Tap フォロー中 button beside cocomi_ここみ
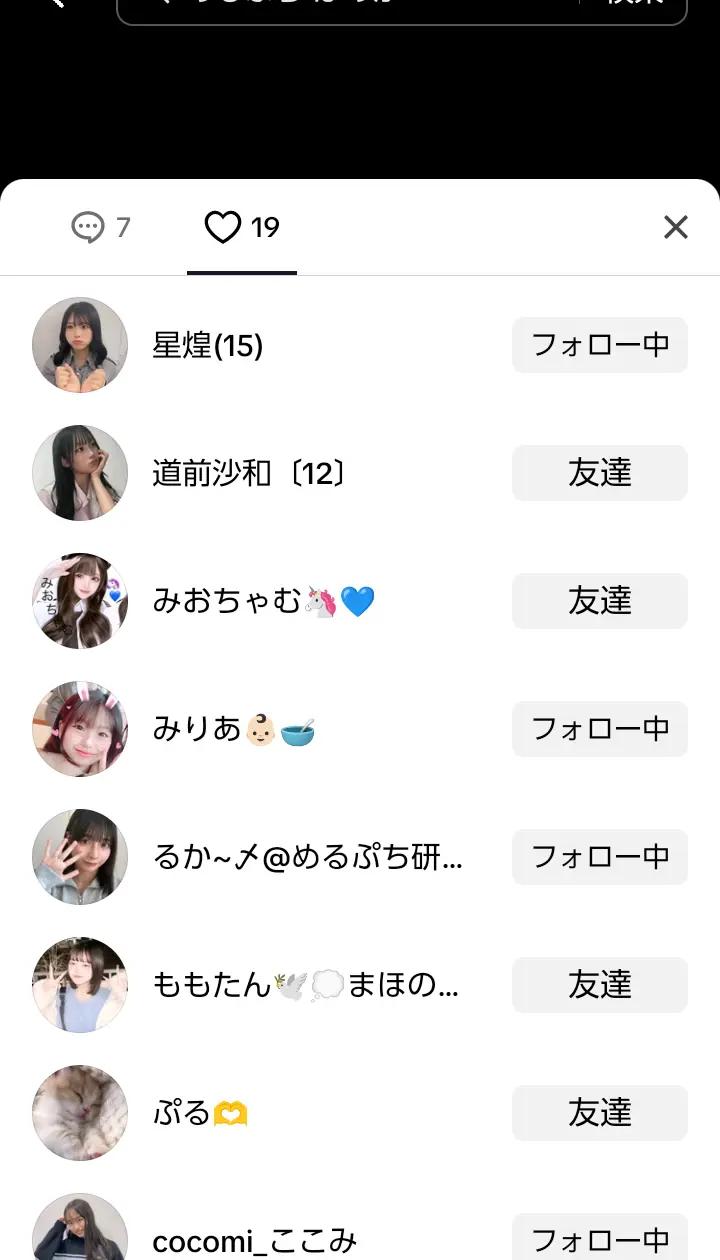This screenshot has width=720, height=1260. coord(600,1239)
